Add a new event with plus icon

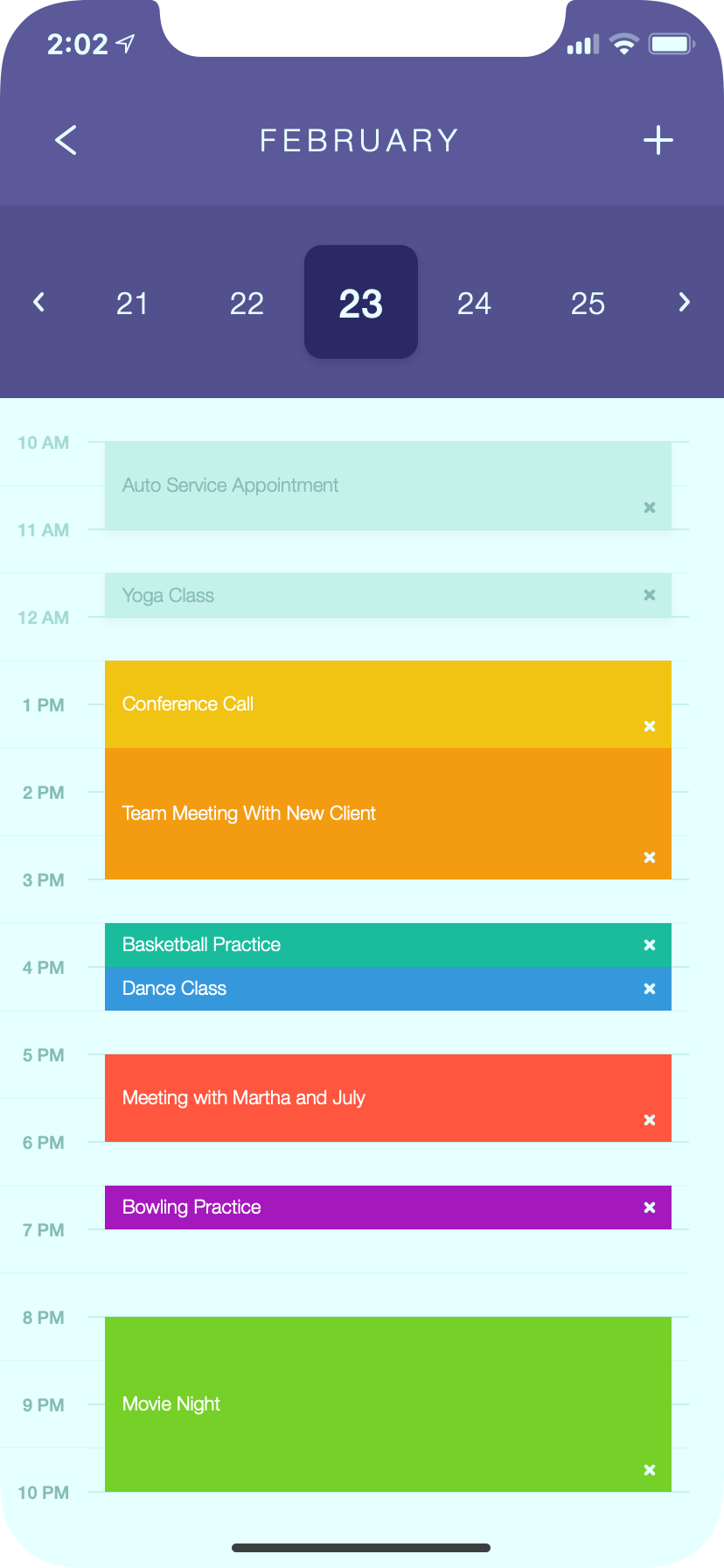[x=658, y=140]
